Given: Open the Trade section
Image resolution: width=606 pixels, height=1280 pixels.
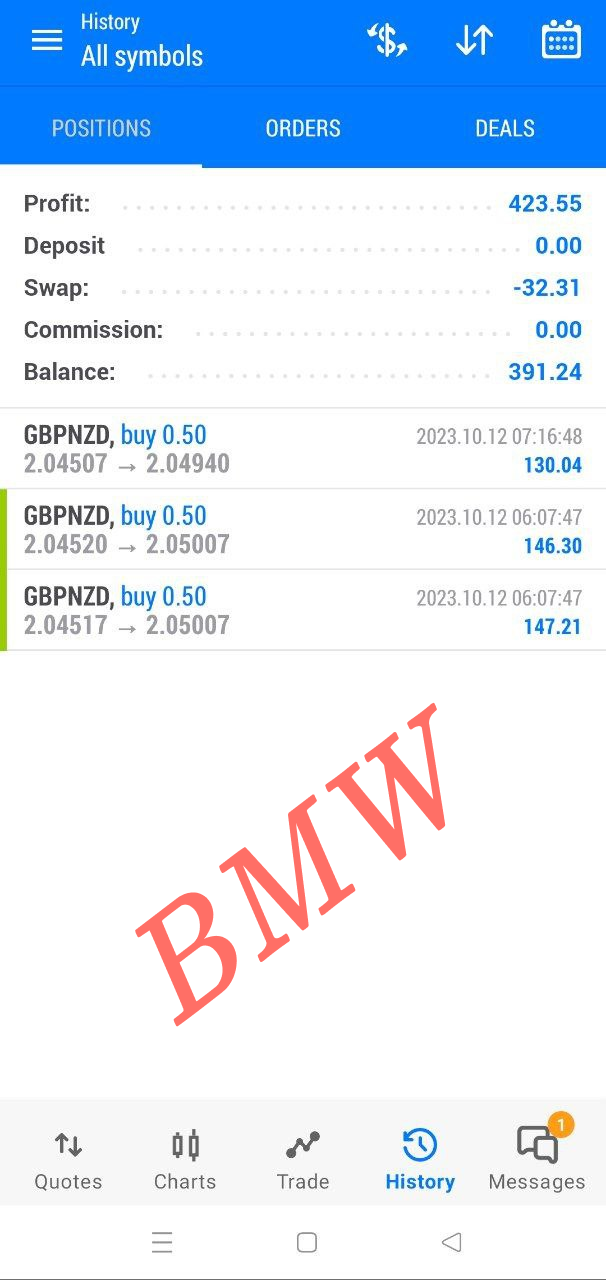Looking at the screenshot, I should [303, 1160].
